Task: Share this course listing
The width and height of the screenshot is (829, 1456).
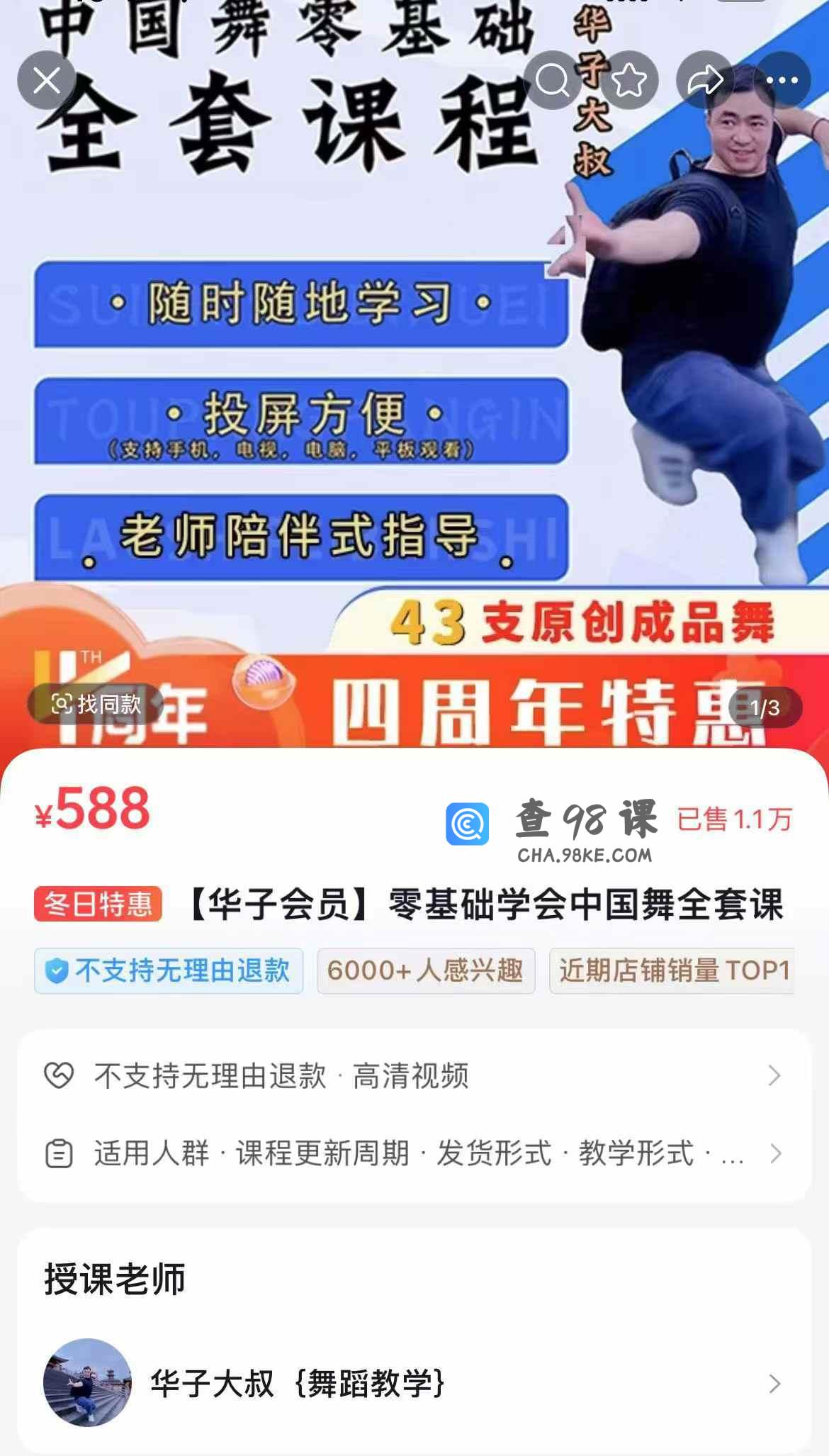Action: coord(705,80)
